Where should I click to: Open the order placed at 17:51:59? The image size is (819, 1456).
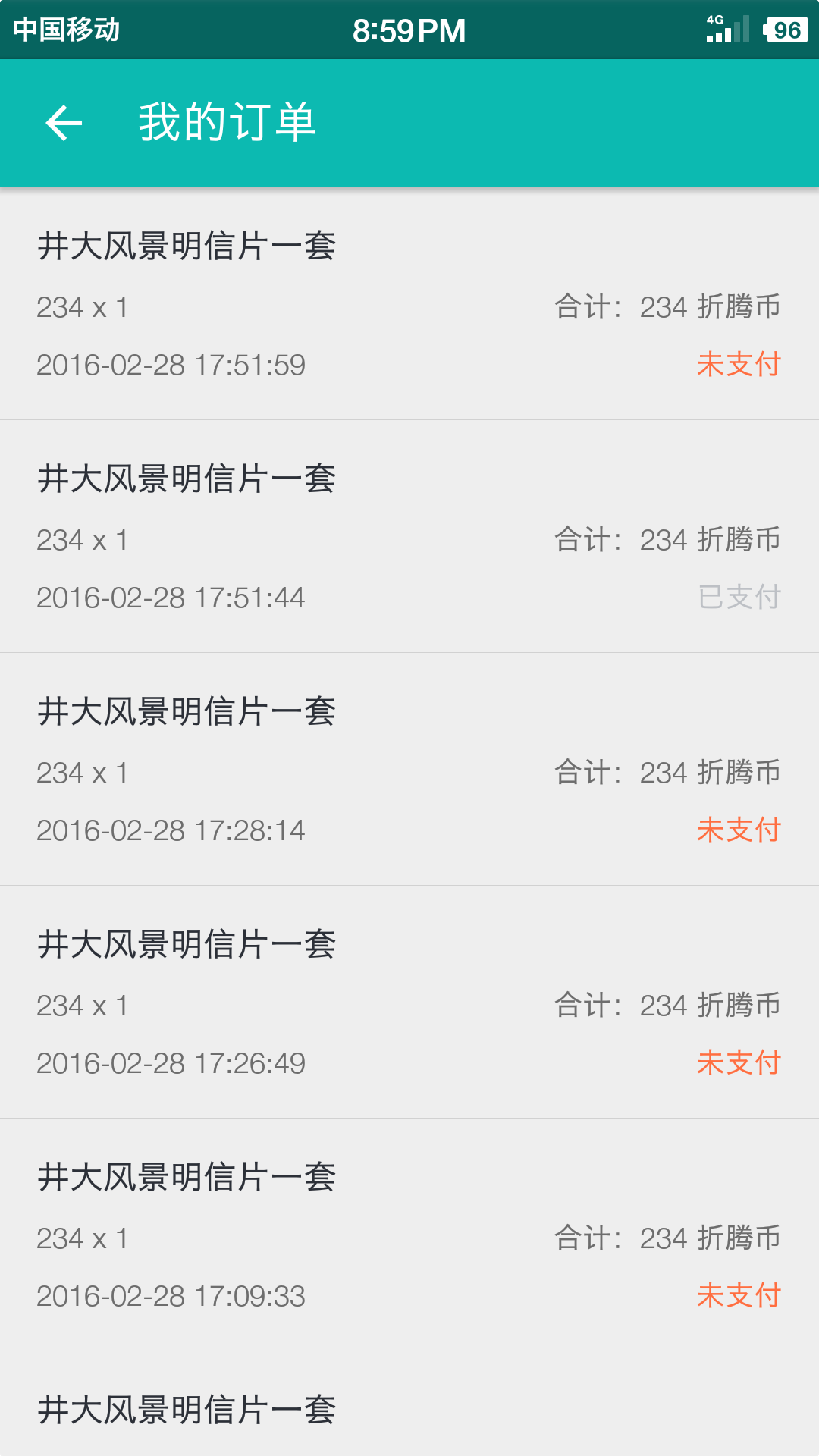click(x=409, y=303)
